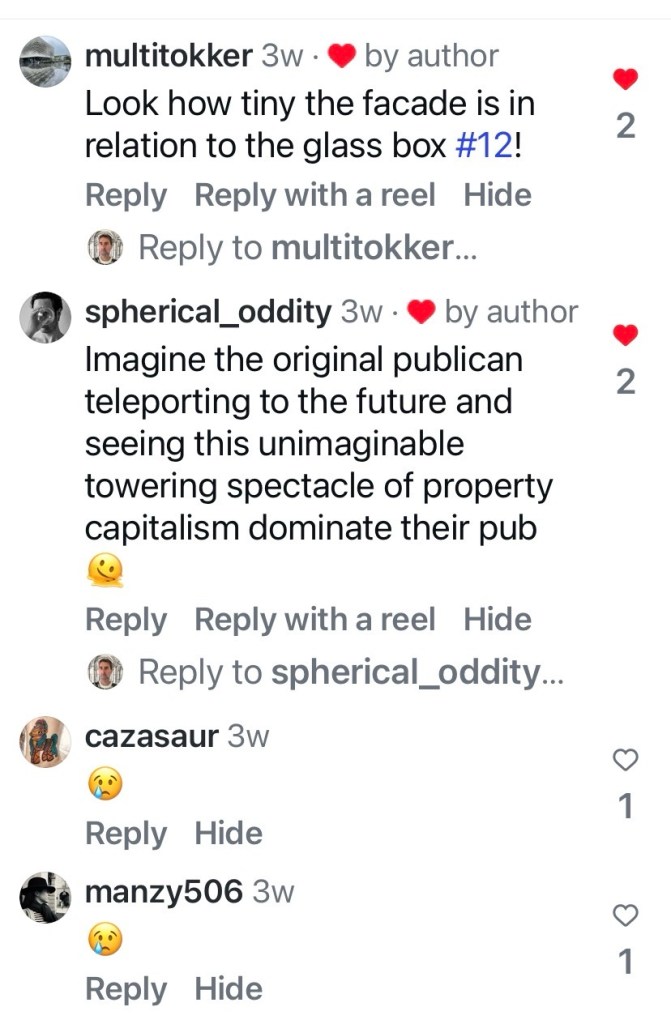The width and height of the screenshot is (671, 1024).
Task: Open the 'Reply to multitokker...' input field
Action: 308,248
